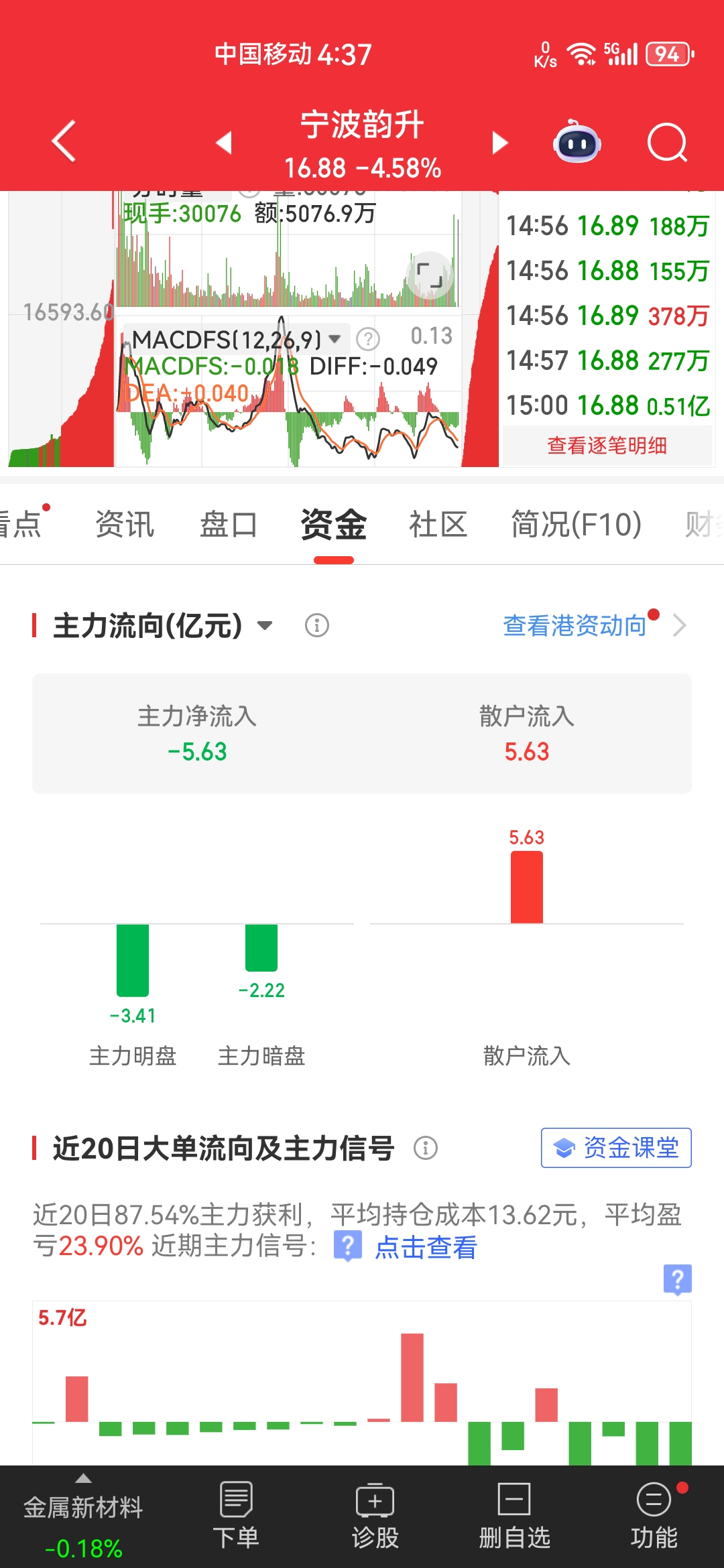Tap 点击查看 for main force signal

tap(426, 1248)
